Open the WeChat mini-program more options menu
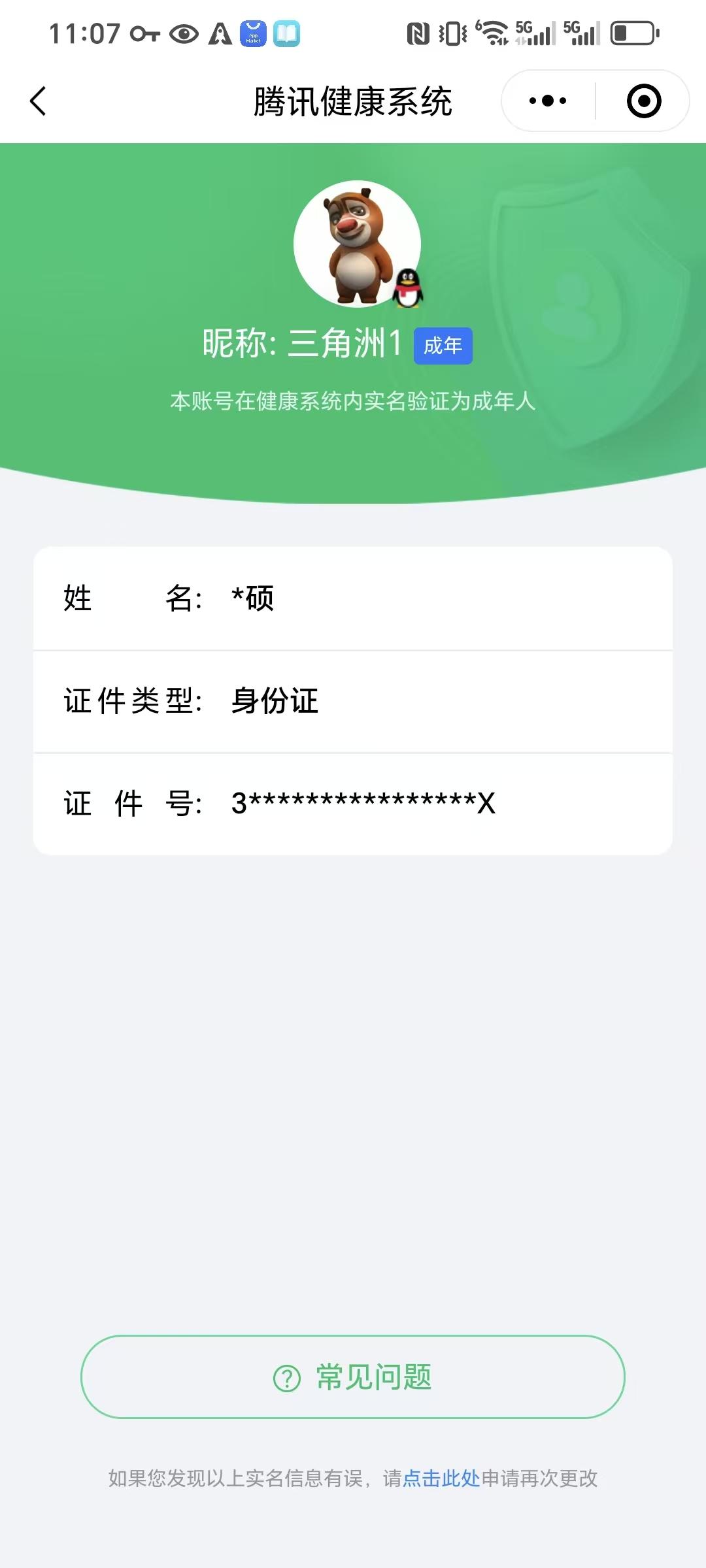 tap(546, 100)
